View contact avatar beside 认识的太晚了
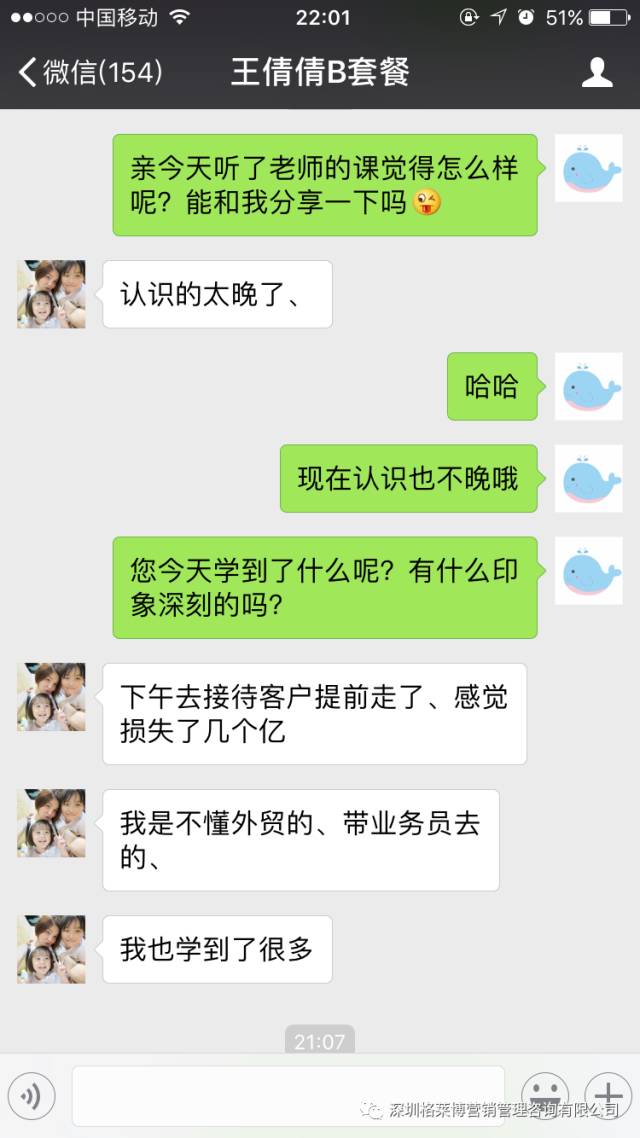Screen dimensions: 640x1138 pos(51,294)
